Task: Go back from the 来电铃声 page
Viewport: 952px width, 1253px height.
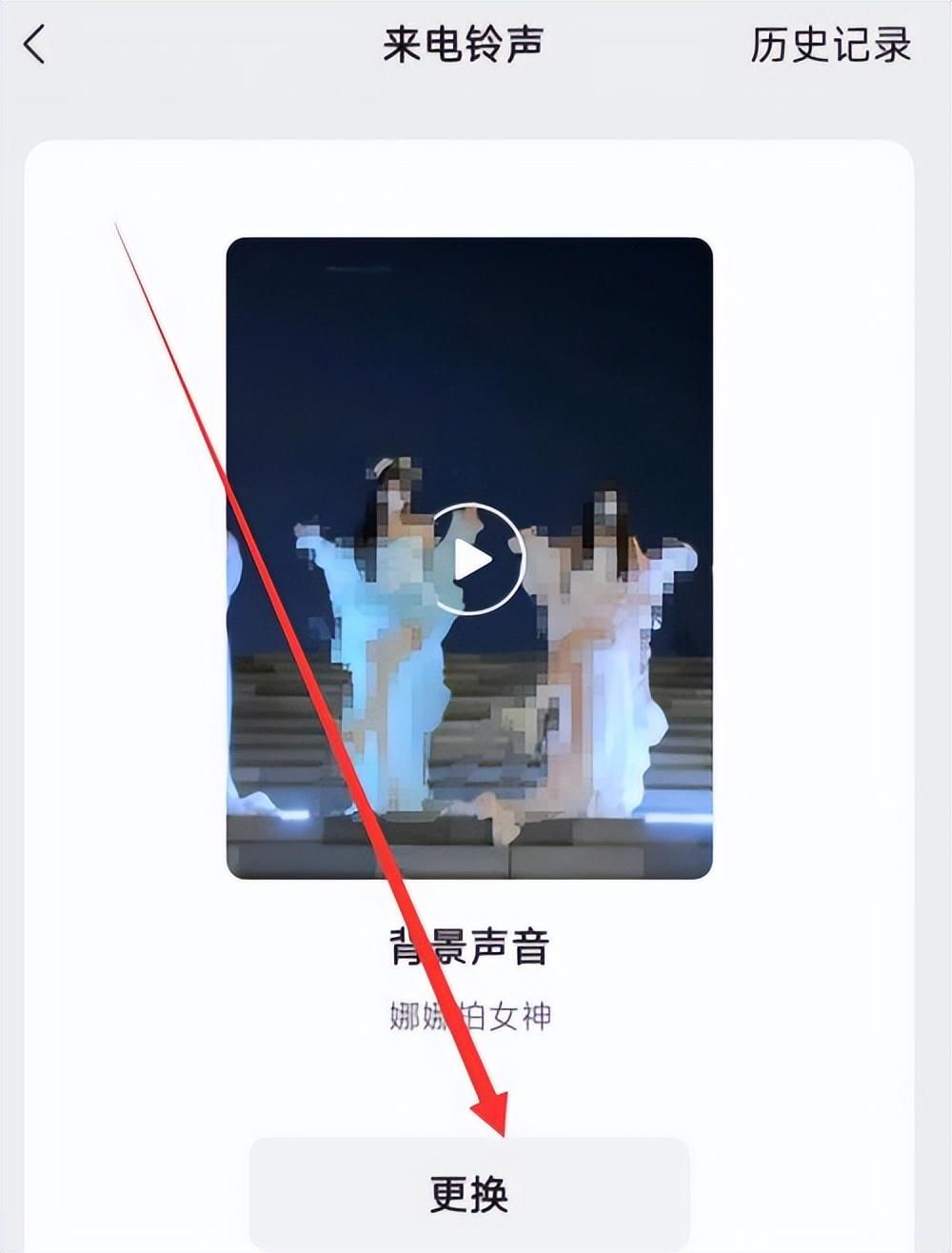Action: coord(35,45)
